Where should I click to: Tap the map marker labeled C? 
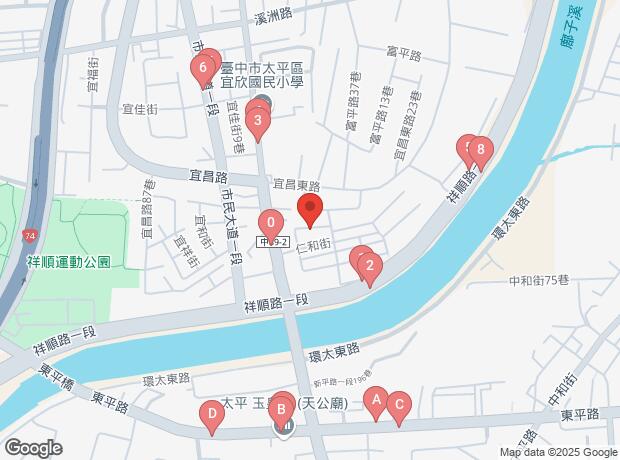coord(399,406)
